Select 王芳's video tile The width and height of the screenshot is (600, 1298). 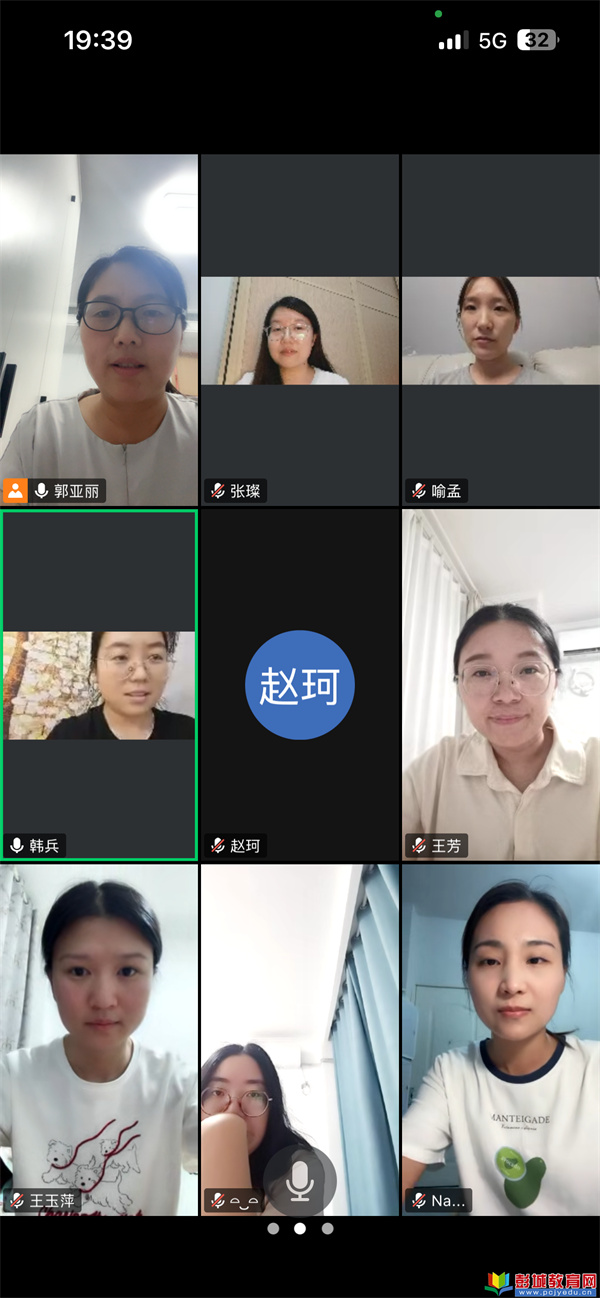500,685
